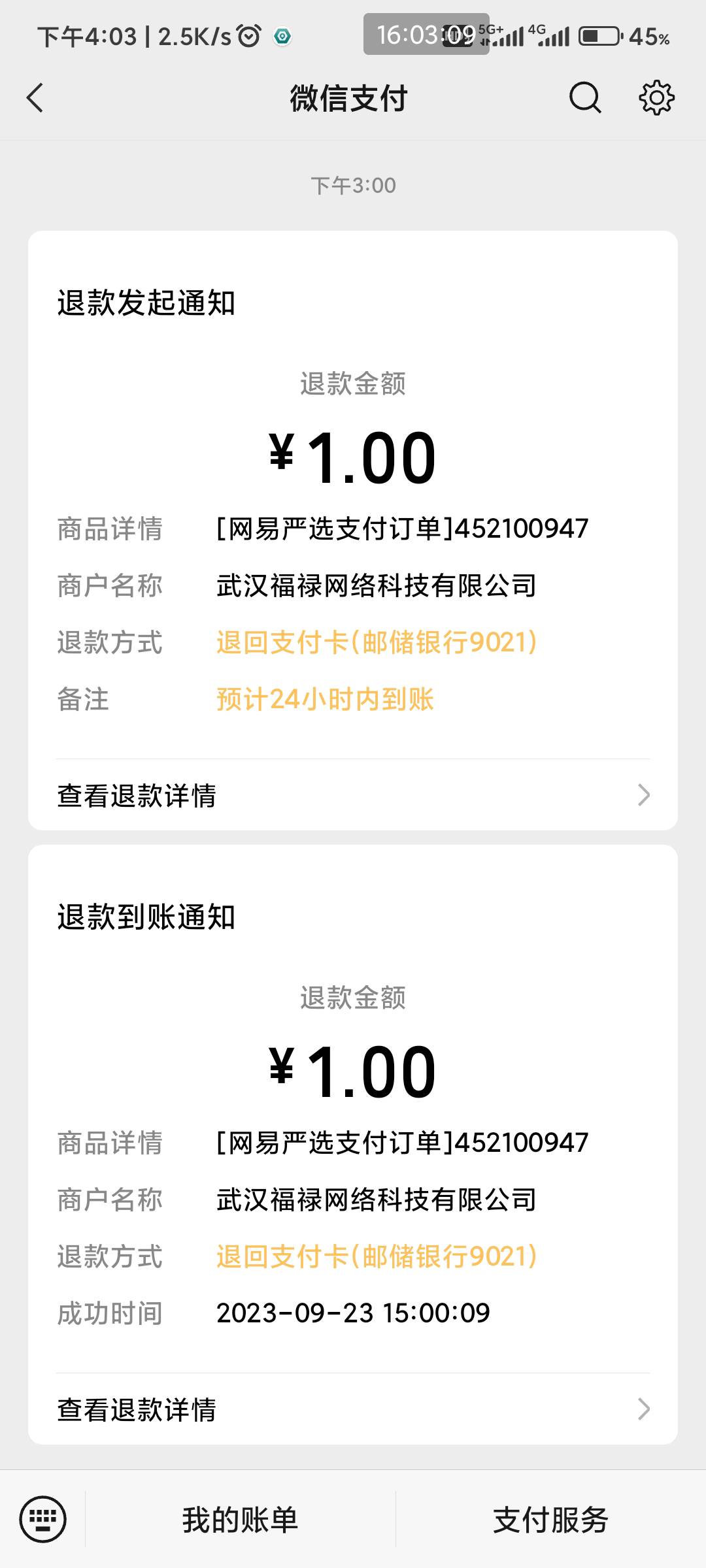Screen dimensions: 706x1568
Task: Open the settings gear icon
Action: coord(656,98)
